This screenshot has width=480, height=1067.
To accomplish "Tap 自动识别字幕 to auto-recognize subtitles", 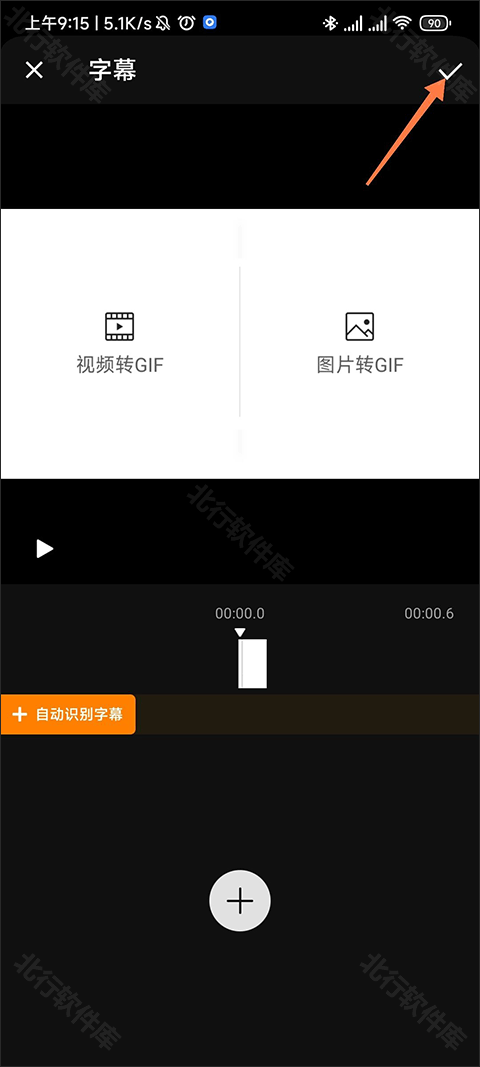I will (x=68, y=715).
